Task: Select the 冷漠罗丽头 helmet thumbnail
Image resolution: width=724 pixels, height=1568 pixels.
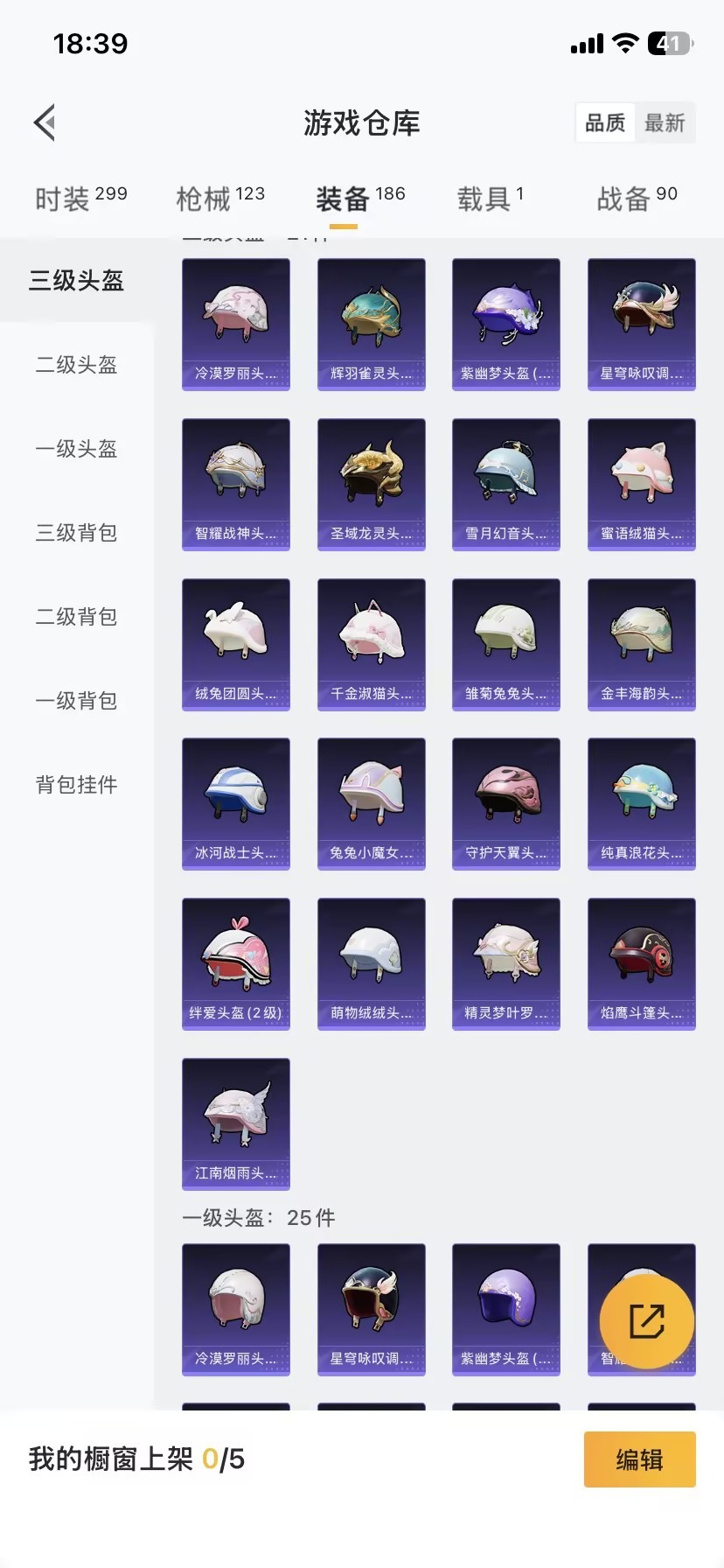Action: tap(235, 324)
